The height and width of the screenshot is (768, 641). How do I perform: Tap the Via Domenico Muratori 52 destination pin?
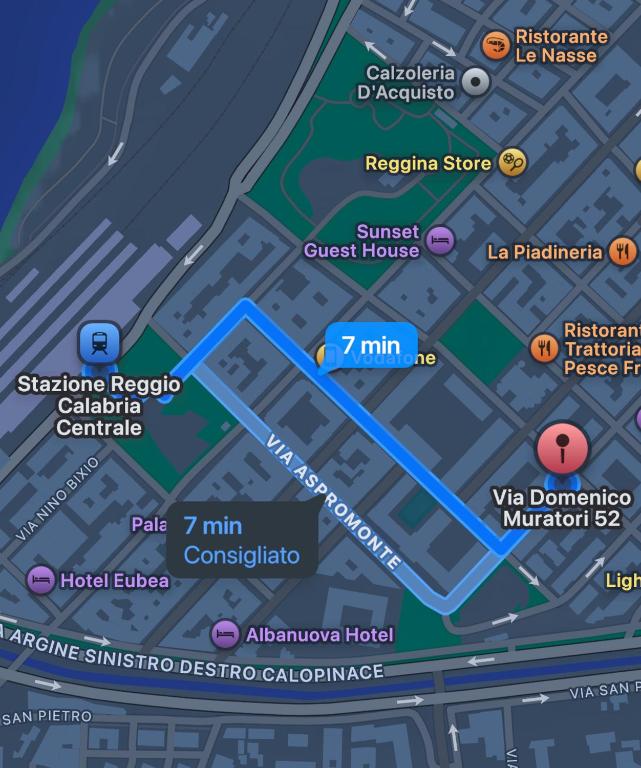pos(562,447)
